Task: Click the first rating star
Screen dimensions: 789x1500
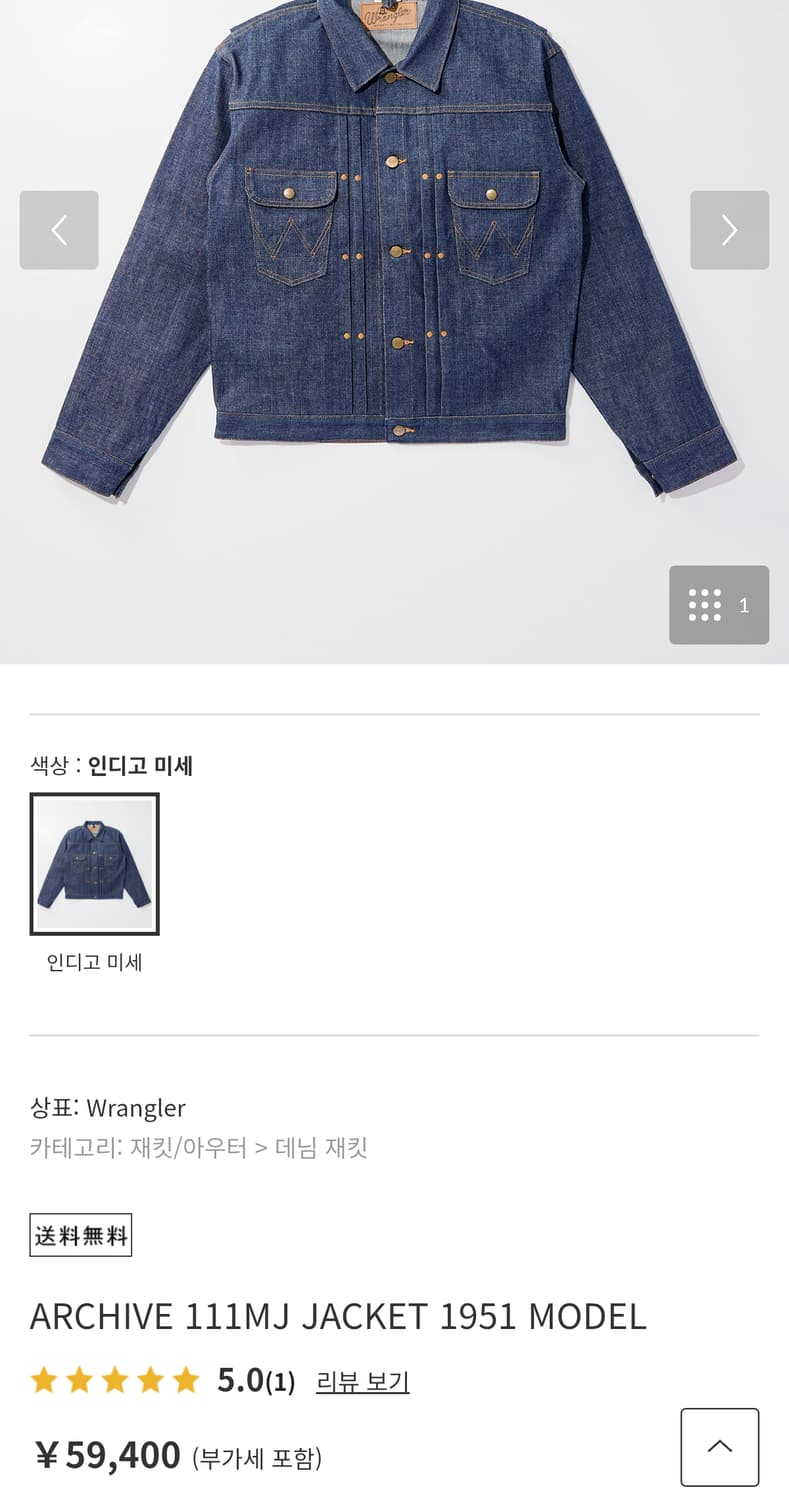Action: (44, 1379)
